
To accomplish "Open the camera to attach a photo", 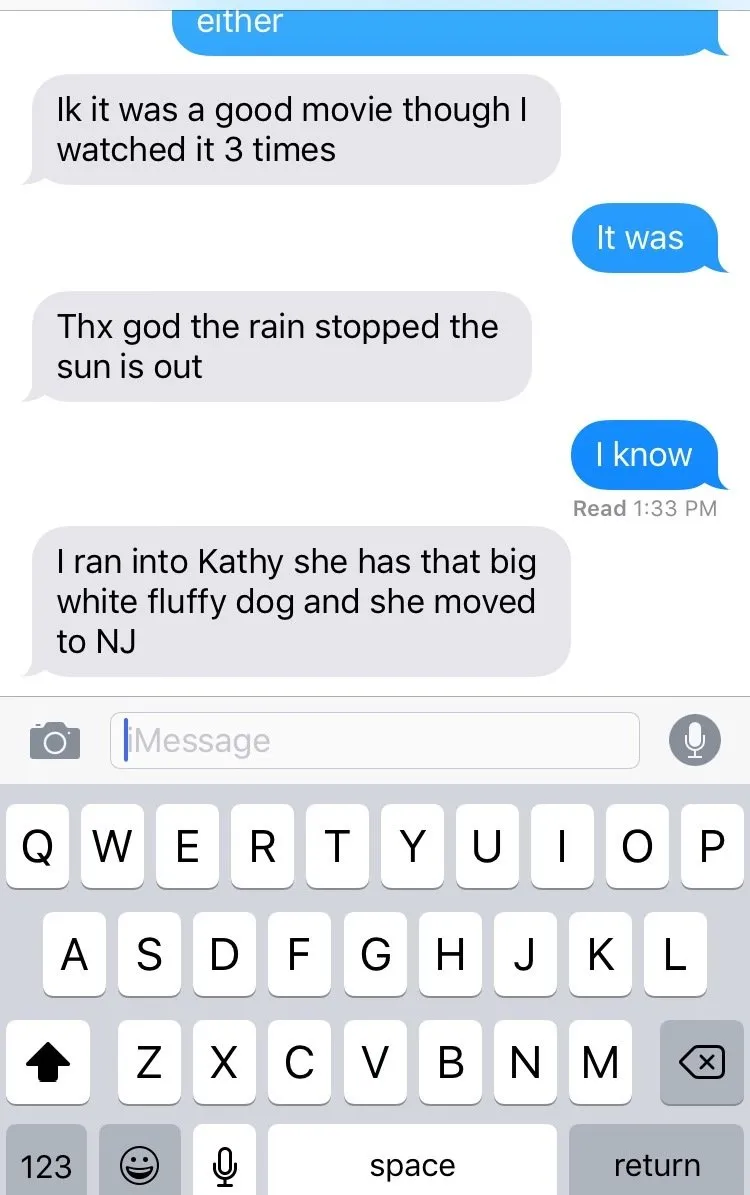I will click(54, 741).
